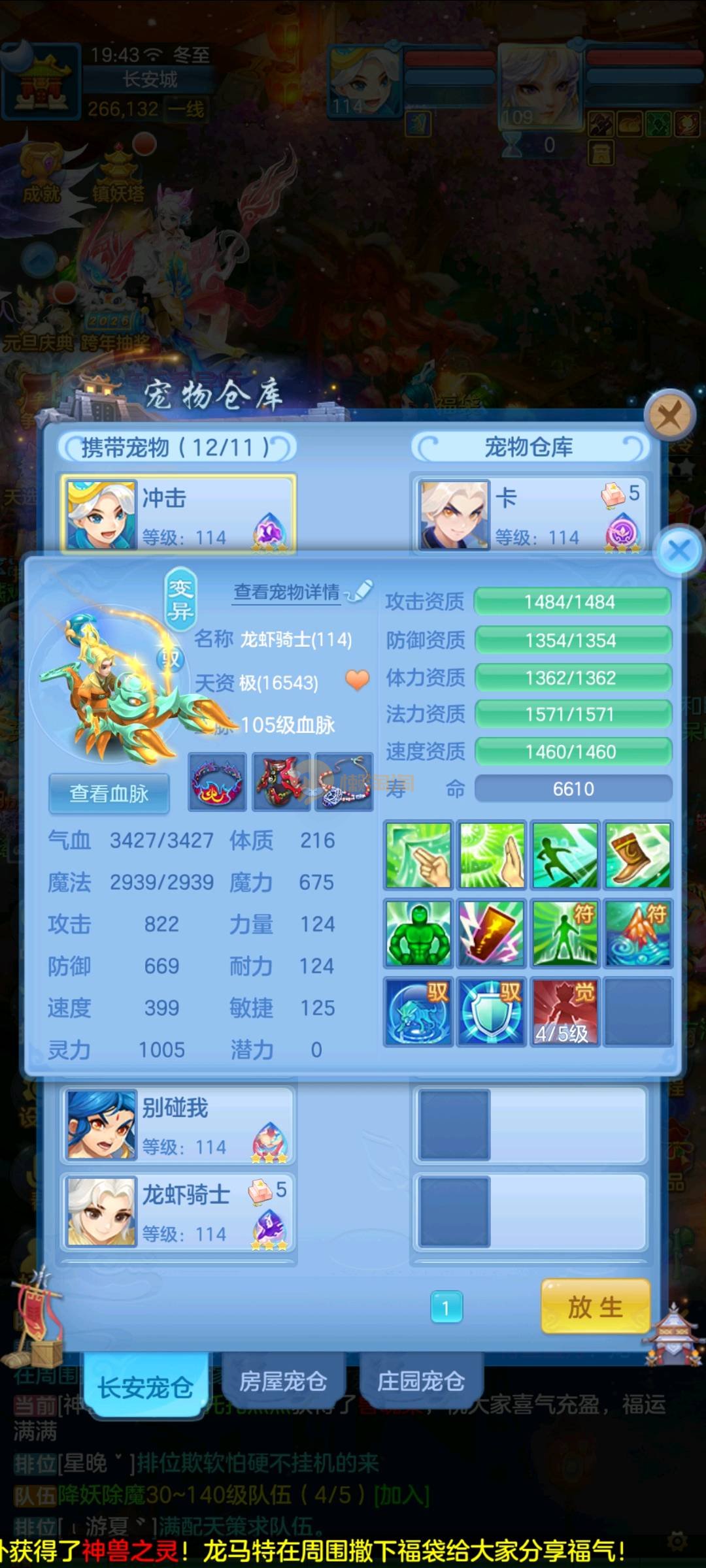
Task: Select warehouse pet named 卡
Action: (529, 514)
